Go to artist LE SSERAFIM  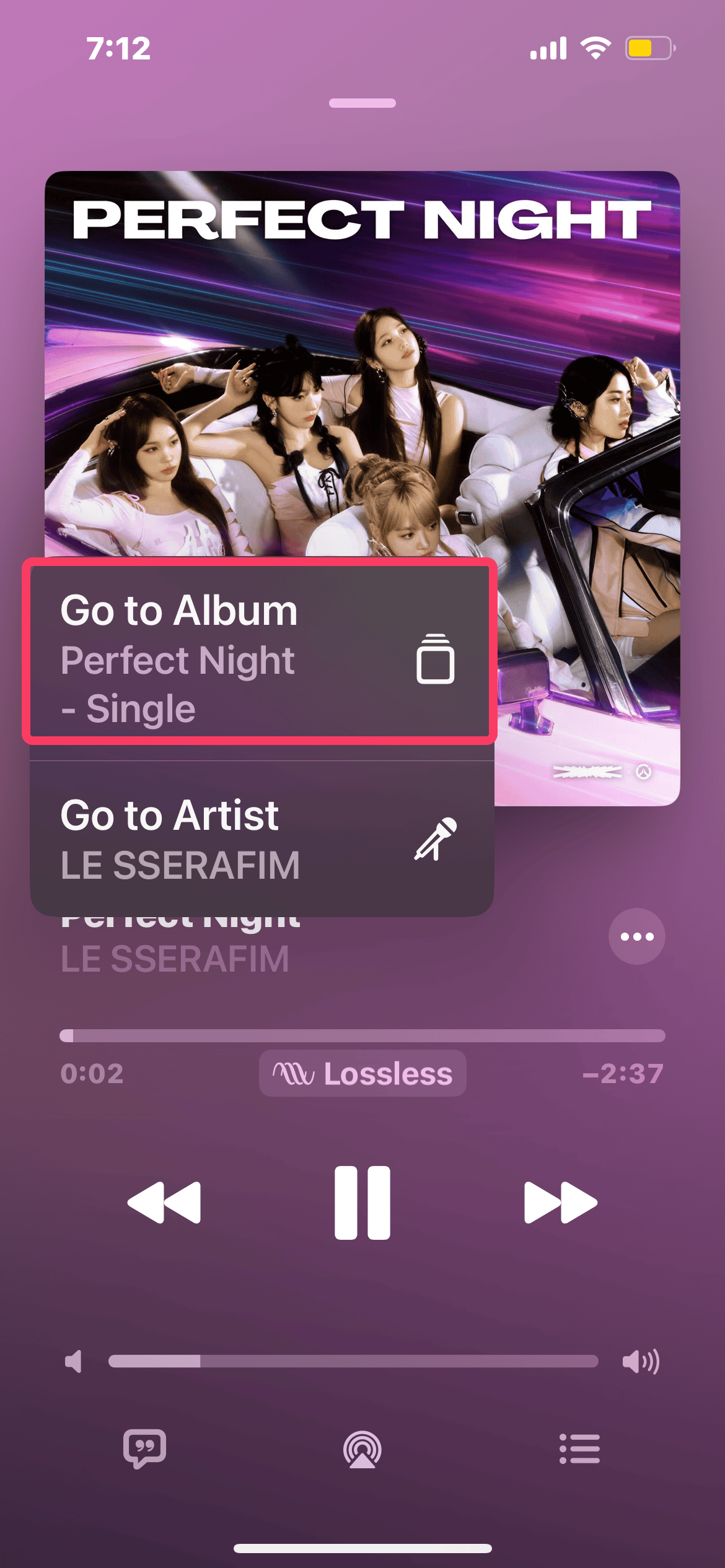[260, 838]
